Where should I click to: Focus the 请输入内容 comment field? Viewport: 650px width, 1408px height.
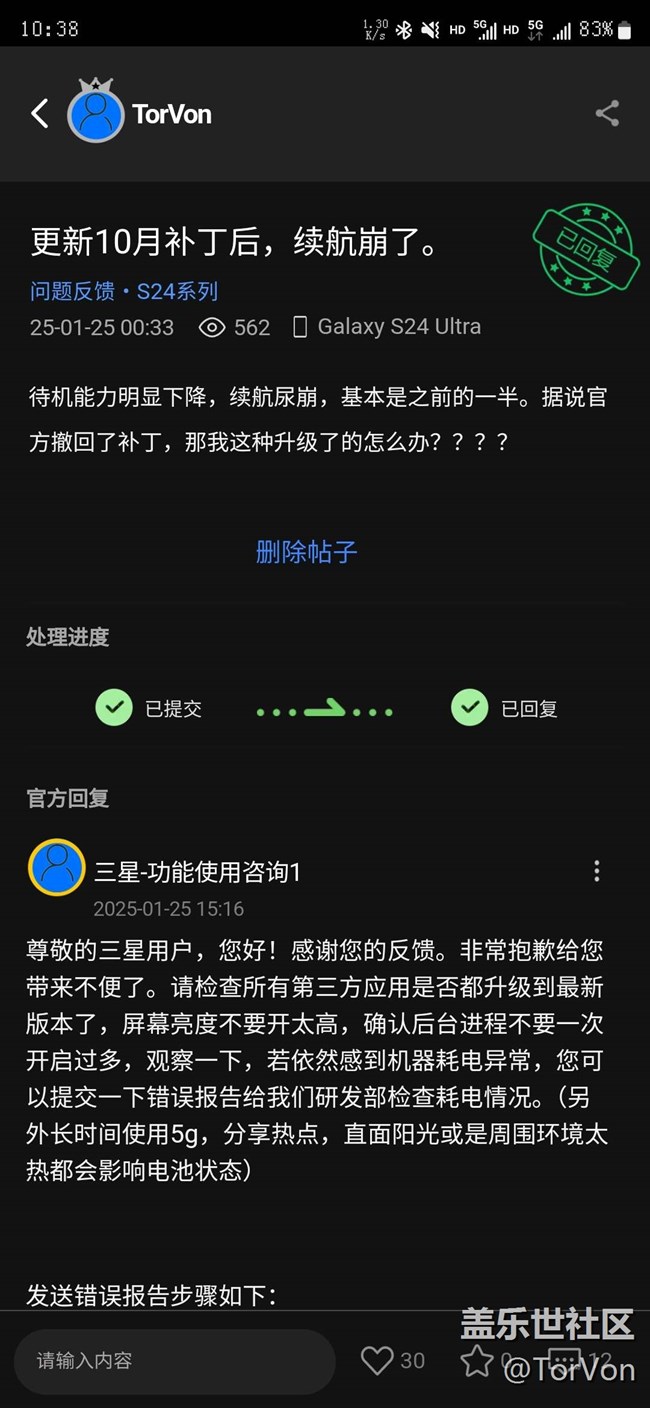tap(174, 1360)
